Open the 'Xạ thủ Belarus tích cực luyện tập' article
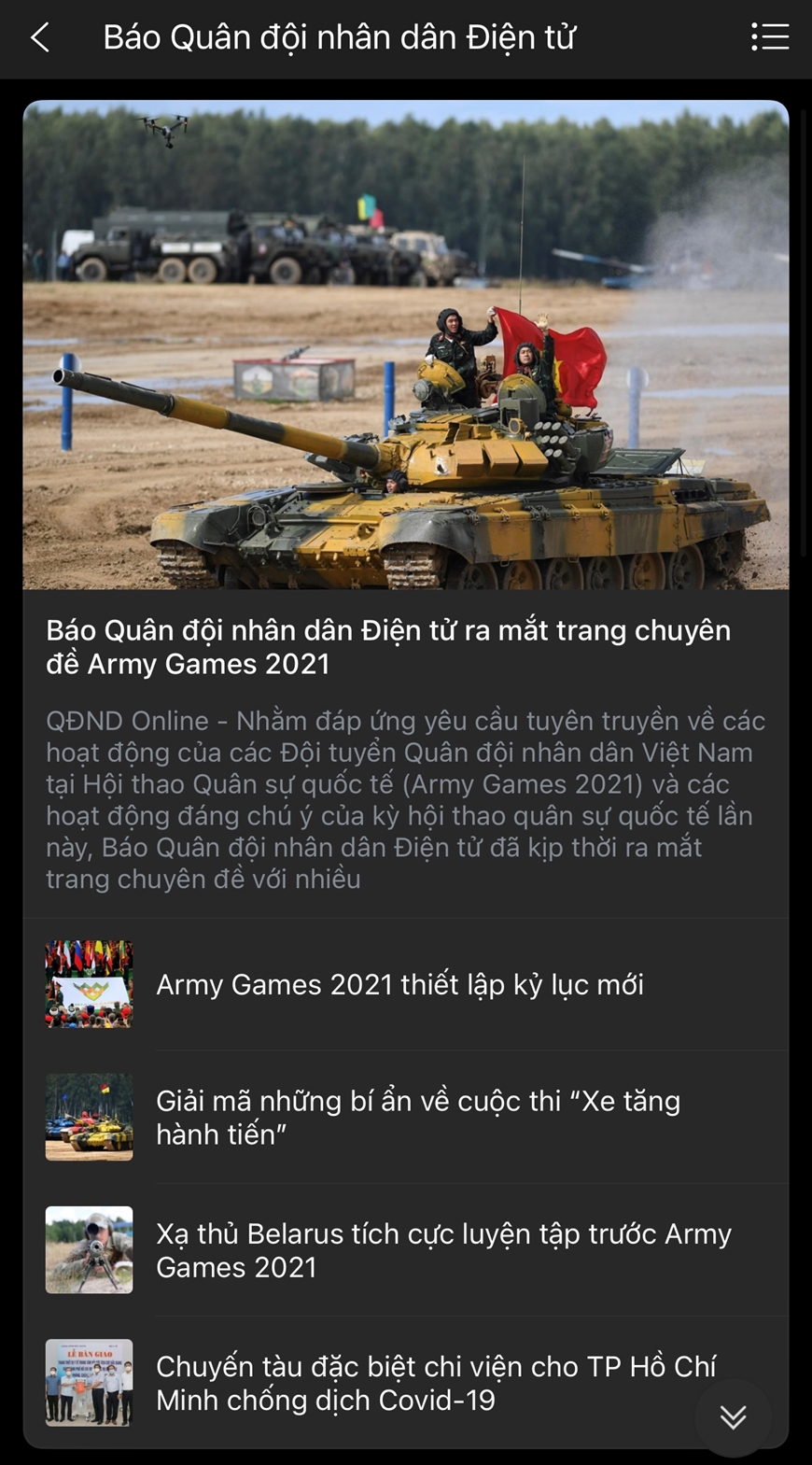This screenshot has height=1465, width=812. (442, 1249)
